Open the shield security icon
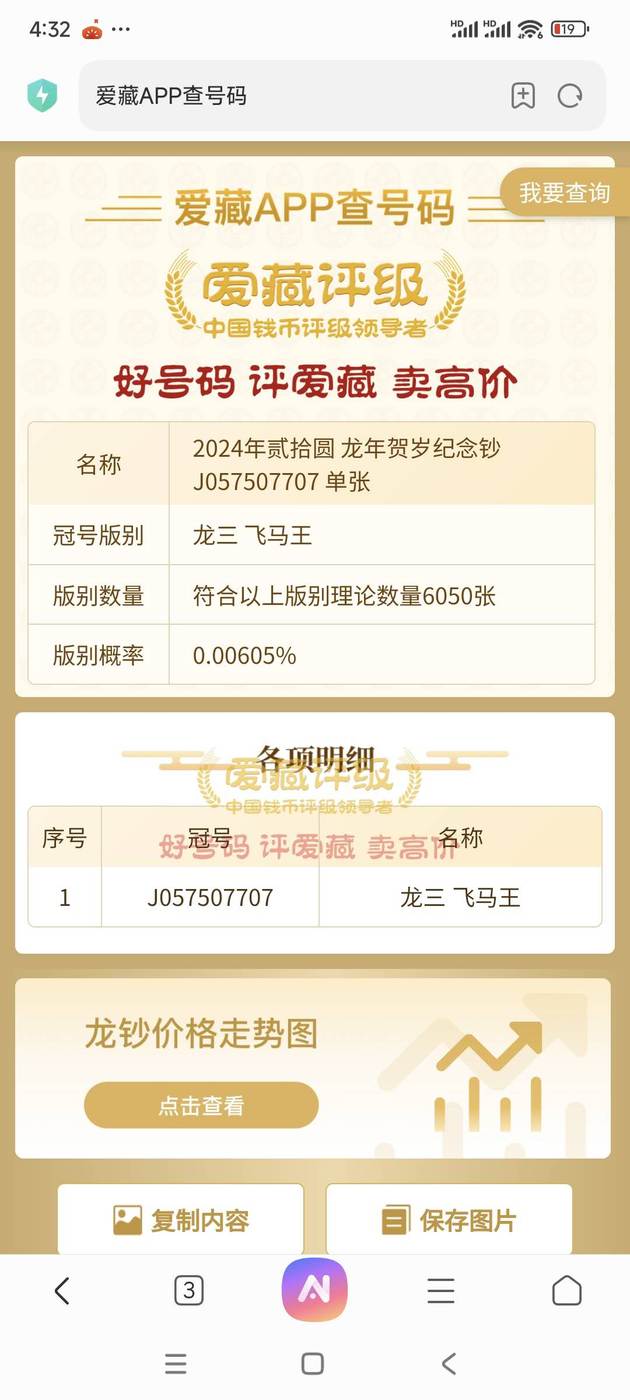Viewport: 630px width, 1400px height. (42, 96)
